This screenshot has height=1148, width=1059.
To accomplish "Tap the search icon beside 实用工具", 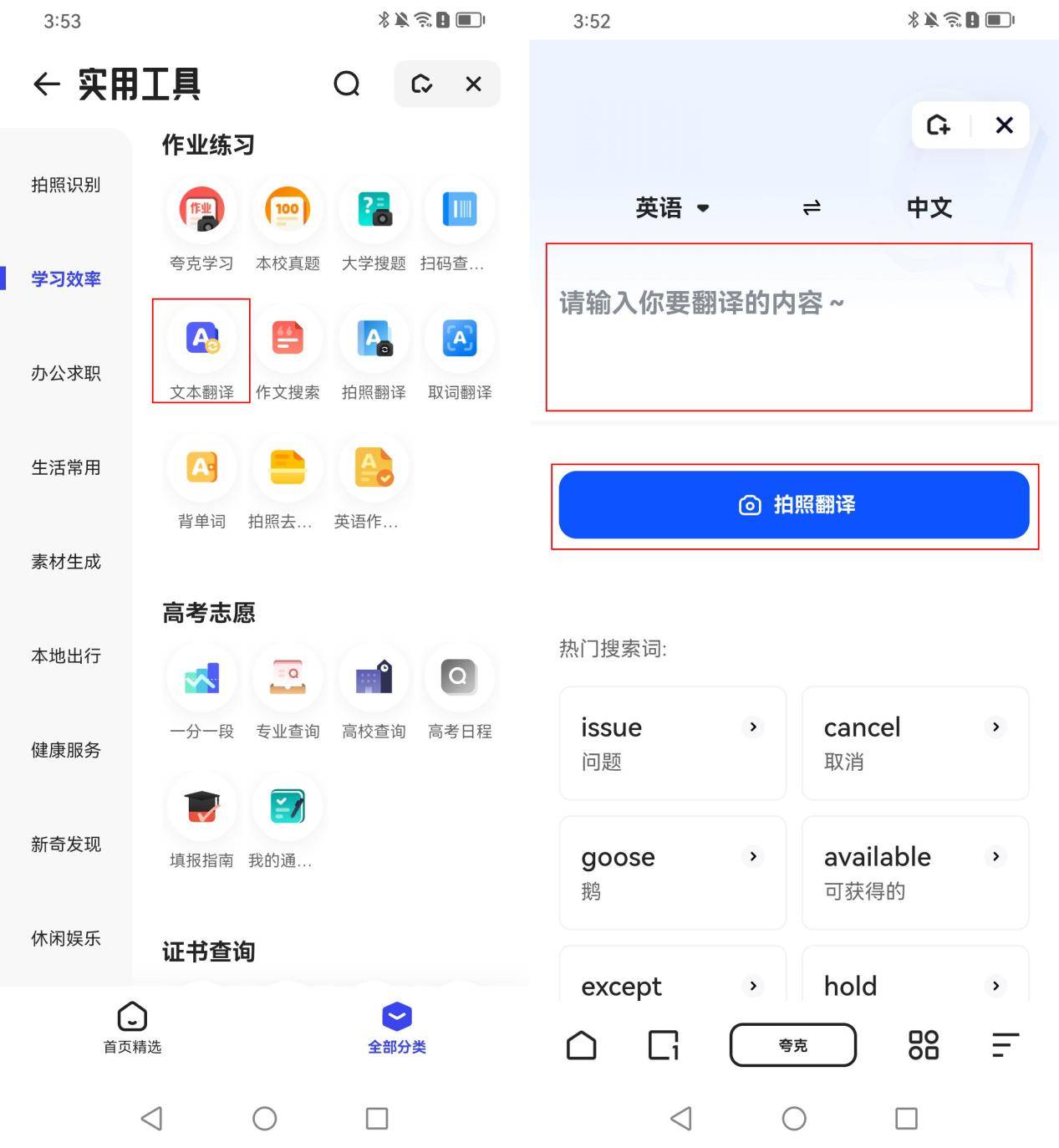I will tap(346, 84).
